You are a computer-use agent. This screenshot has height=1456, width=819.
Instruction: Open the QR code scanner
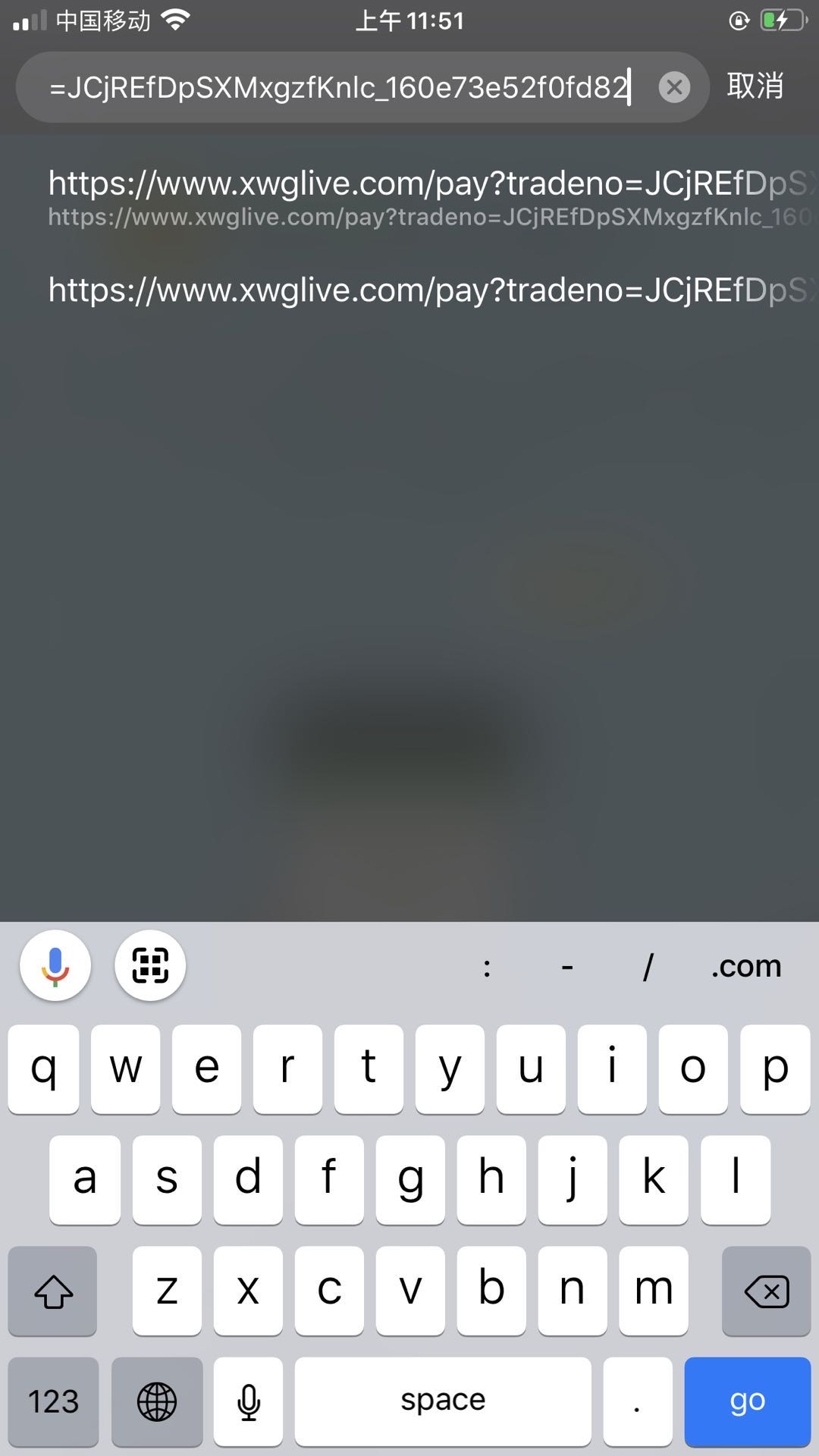pyautogui.click(x=150, y=965)
